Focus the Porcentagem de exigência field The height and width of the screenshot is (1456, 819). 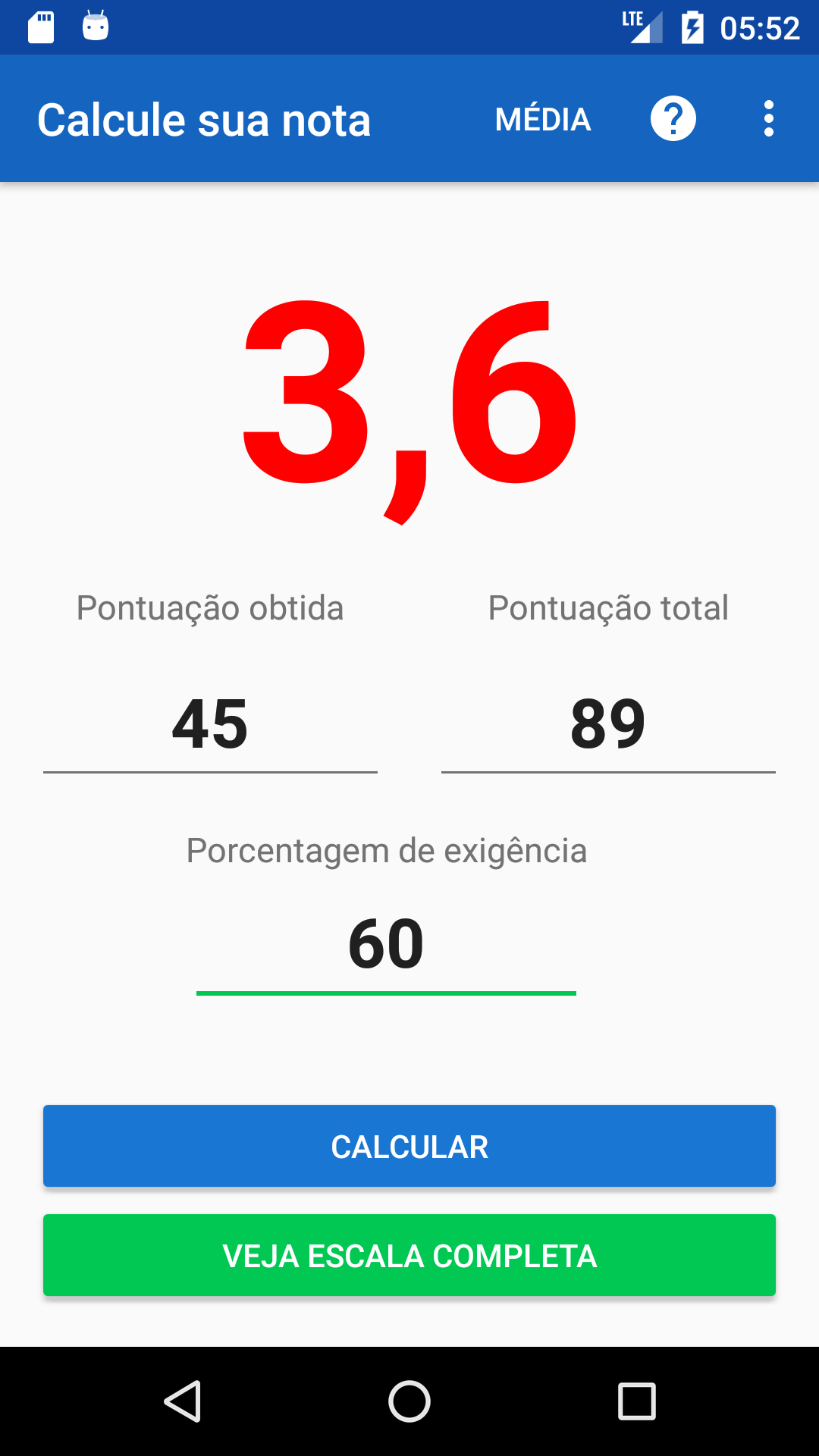pos(386,945)
